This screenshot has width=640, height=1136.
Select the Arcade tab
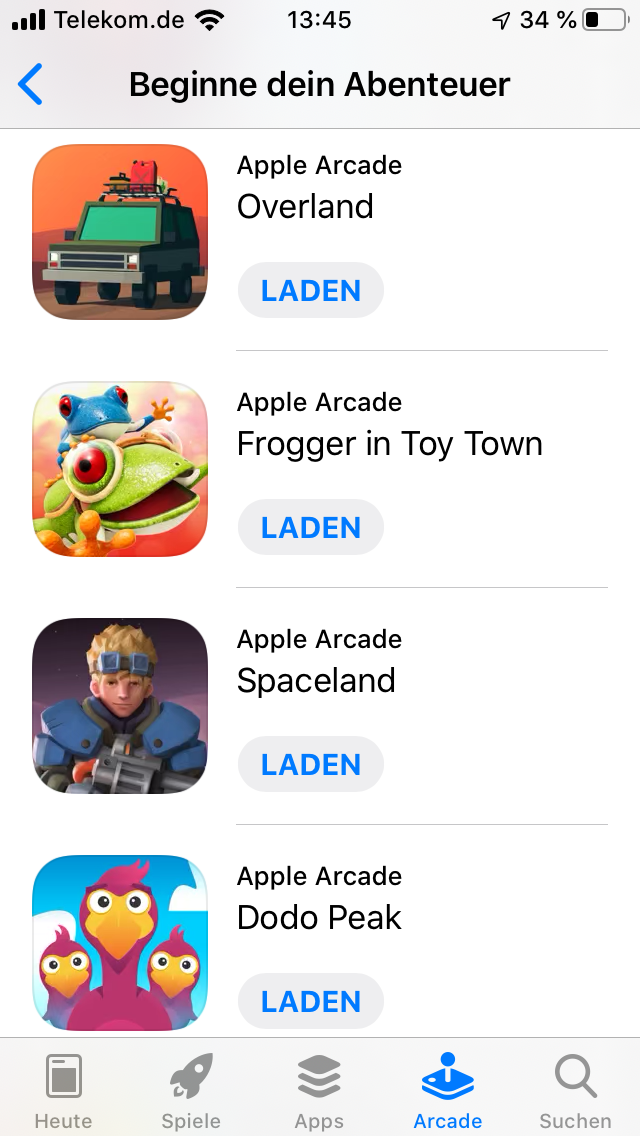coord(447,1092)
